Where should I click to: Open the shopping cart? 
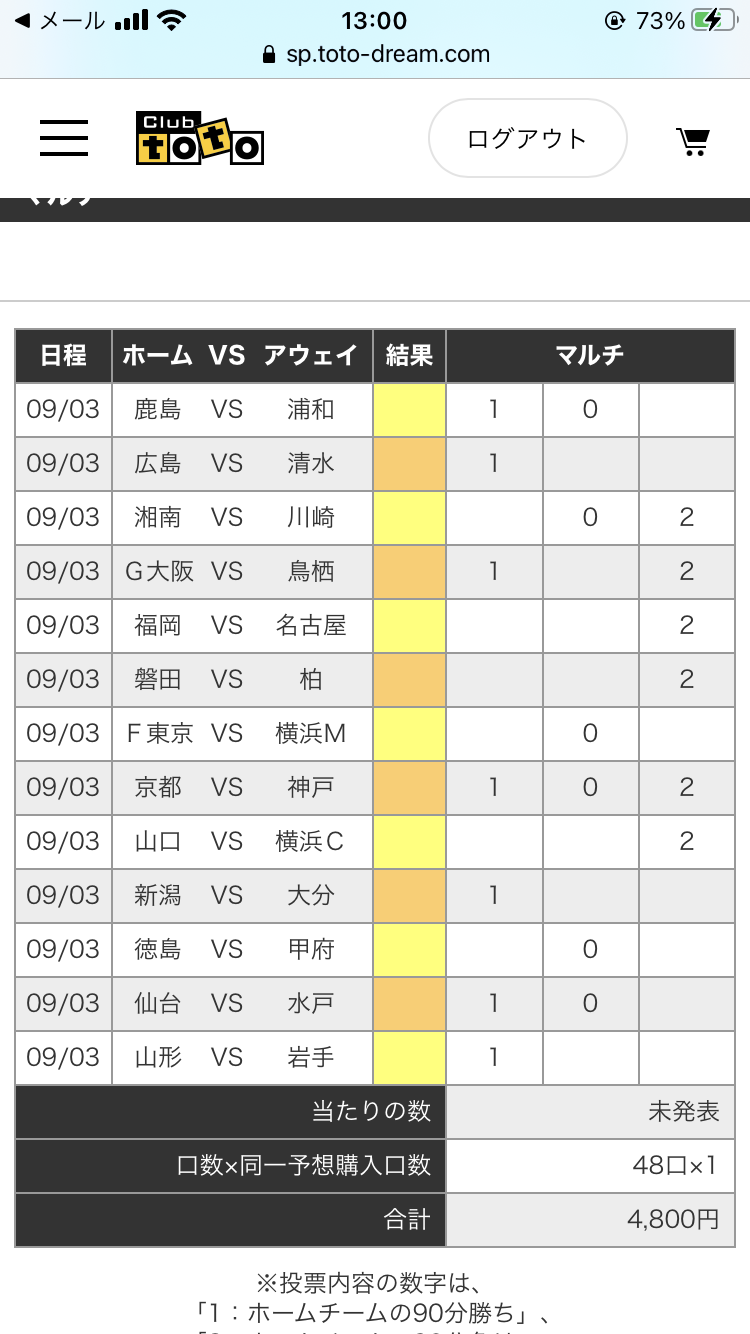[x=692, y=141]
